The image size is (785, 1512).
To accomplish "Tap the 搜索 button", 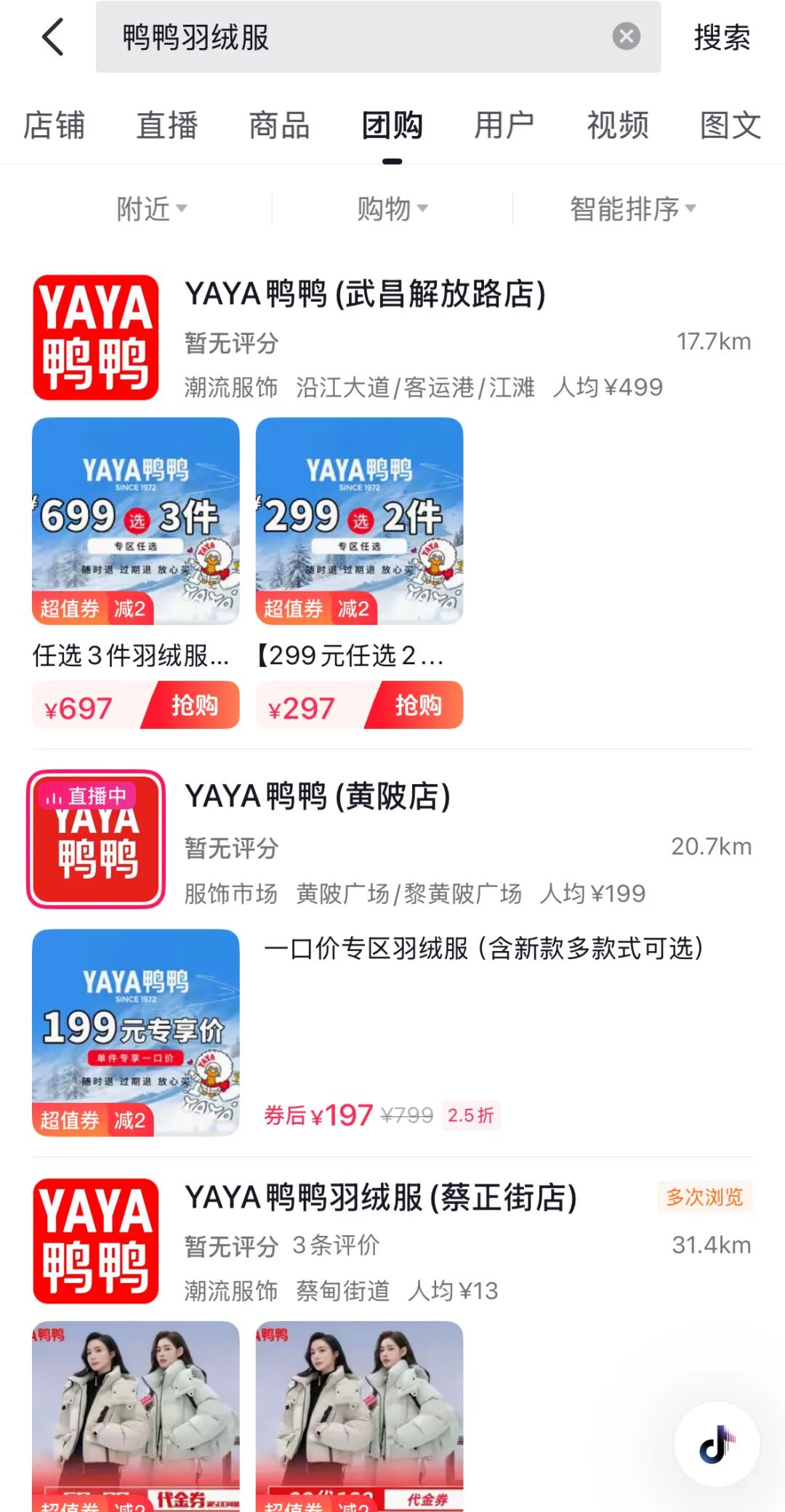I will 721,38.
